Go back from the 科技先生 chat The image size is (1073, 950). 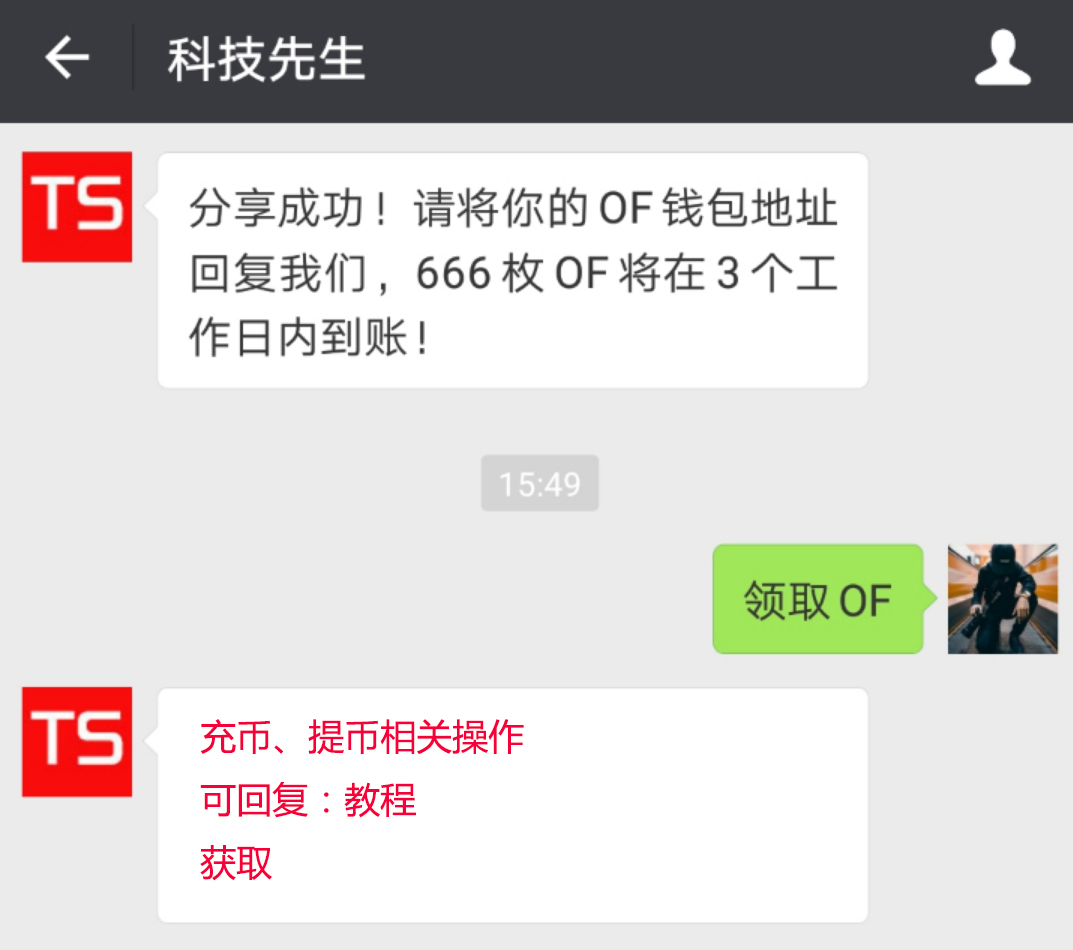pyautogui.click(x=67, y=59)
